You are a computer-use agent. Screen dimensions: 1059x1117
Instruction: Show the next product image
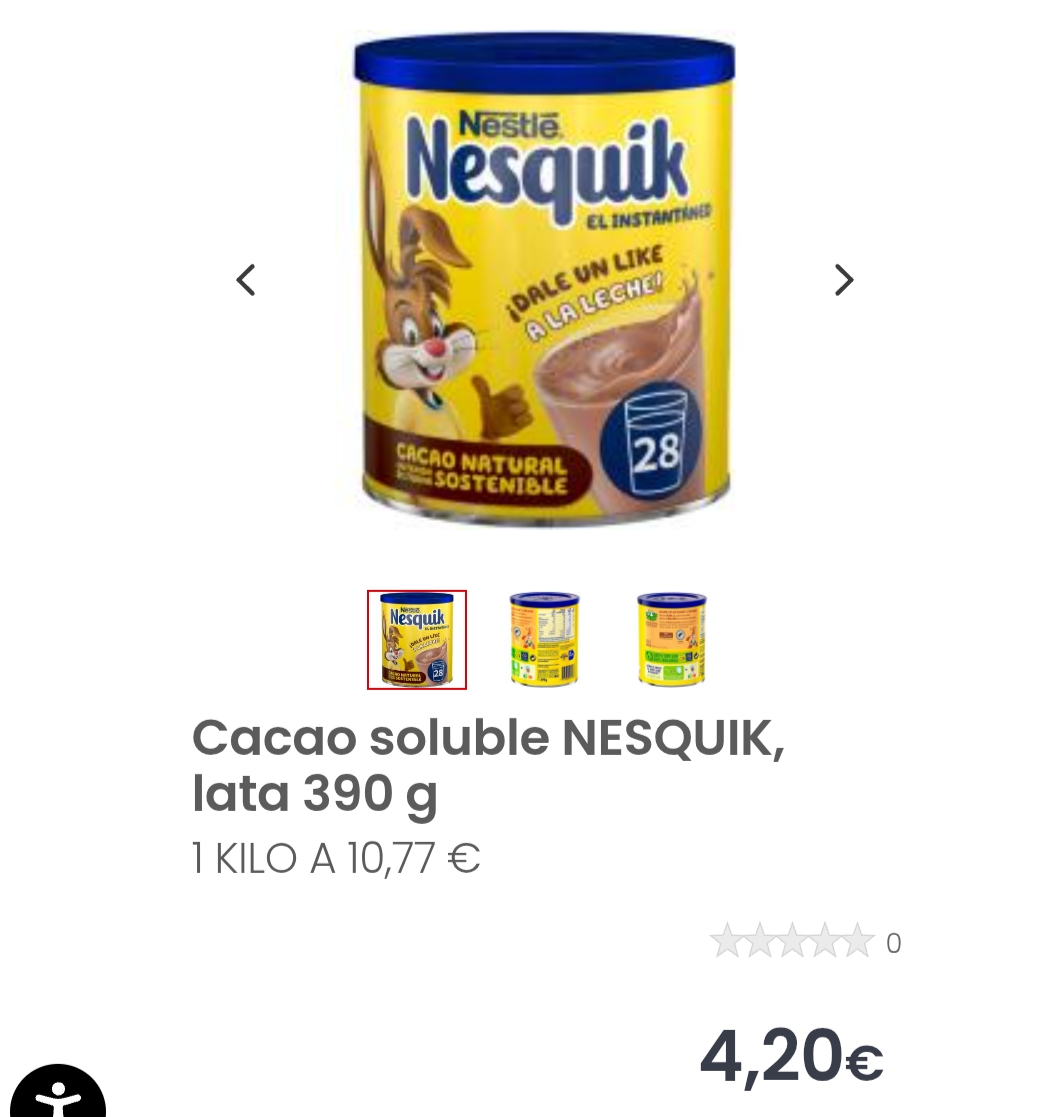coord(844,280)
